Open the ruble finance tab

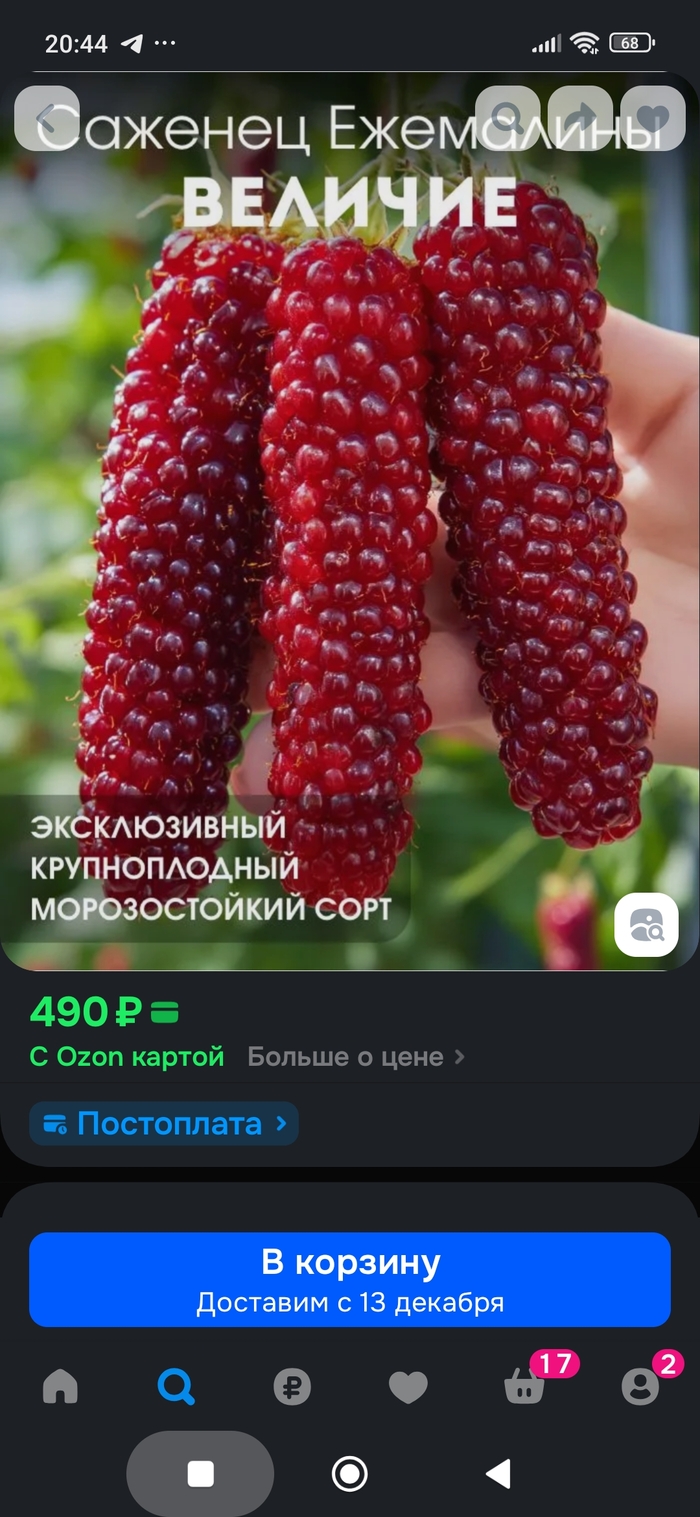[x=292, y=1387]
